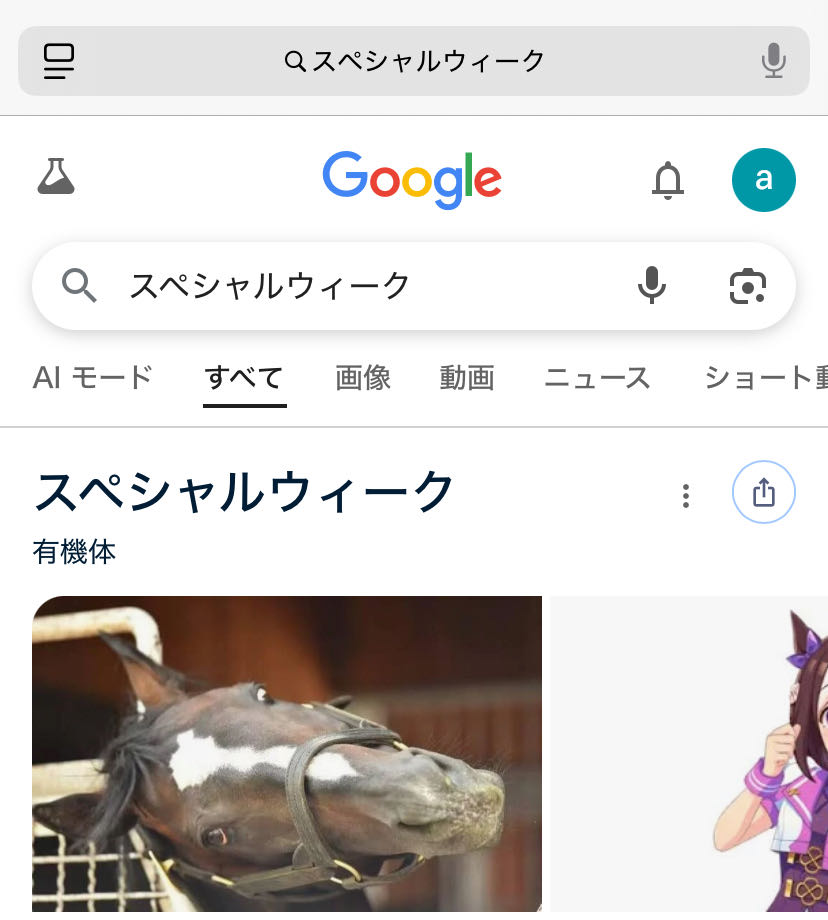
Task: Switch to the AI モード tab
Action: pyautogui.click(x=93, y=378)
